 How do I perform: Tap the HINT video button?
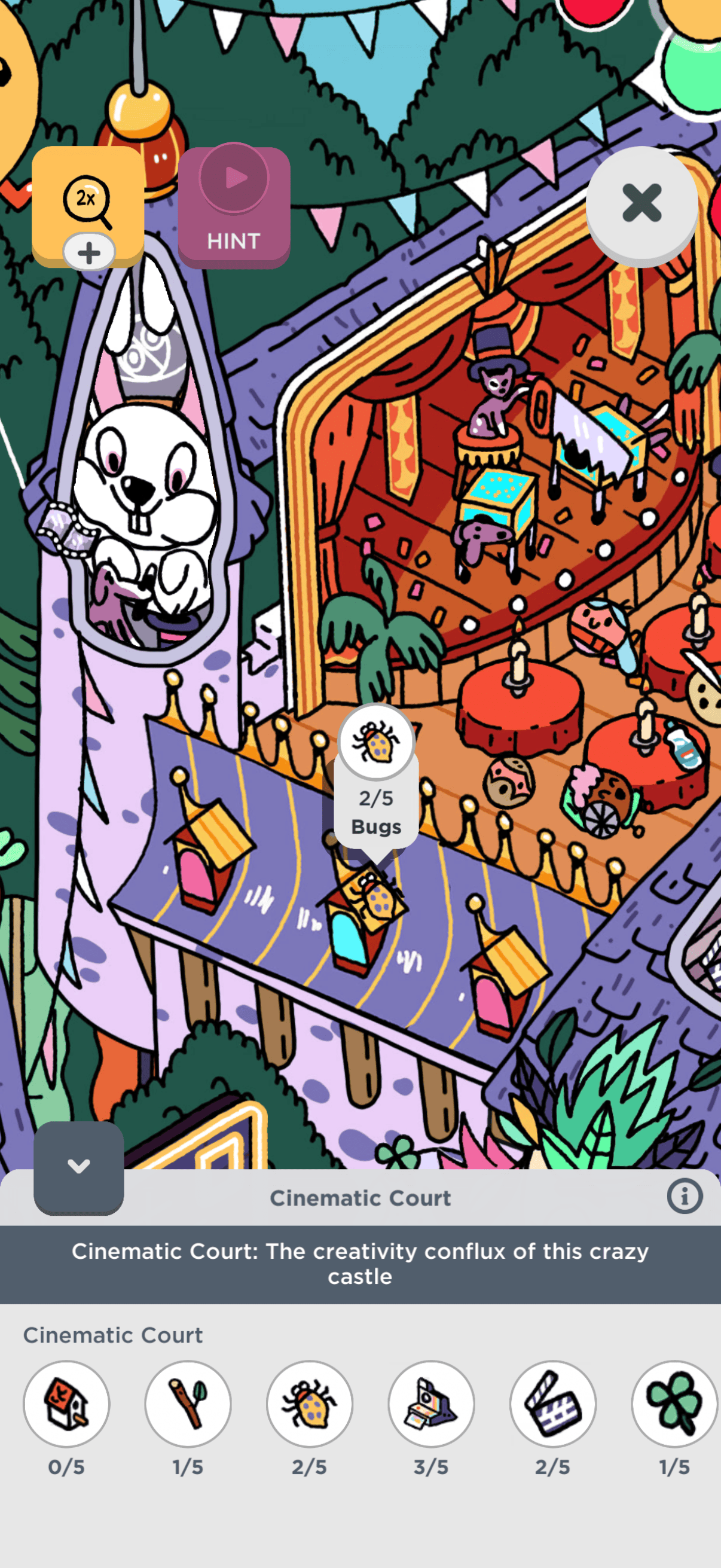pos(234,206)
